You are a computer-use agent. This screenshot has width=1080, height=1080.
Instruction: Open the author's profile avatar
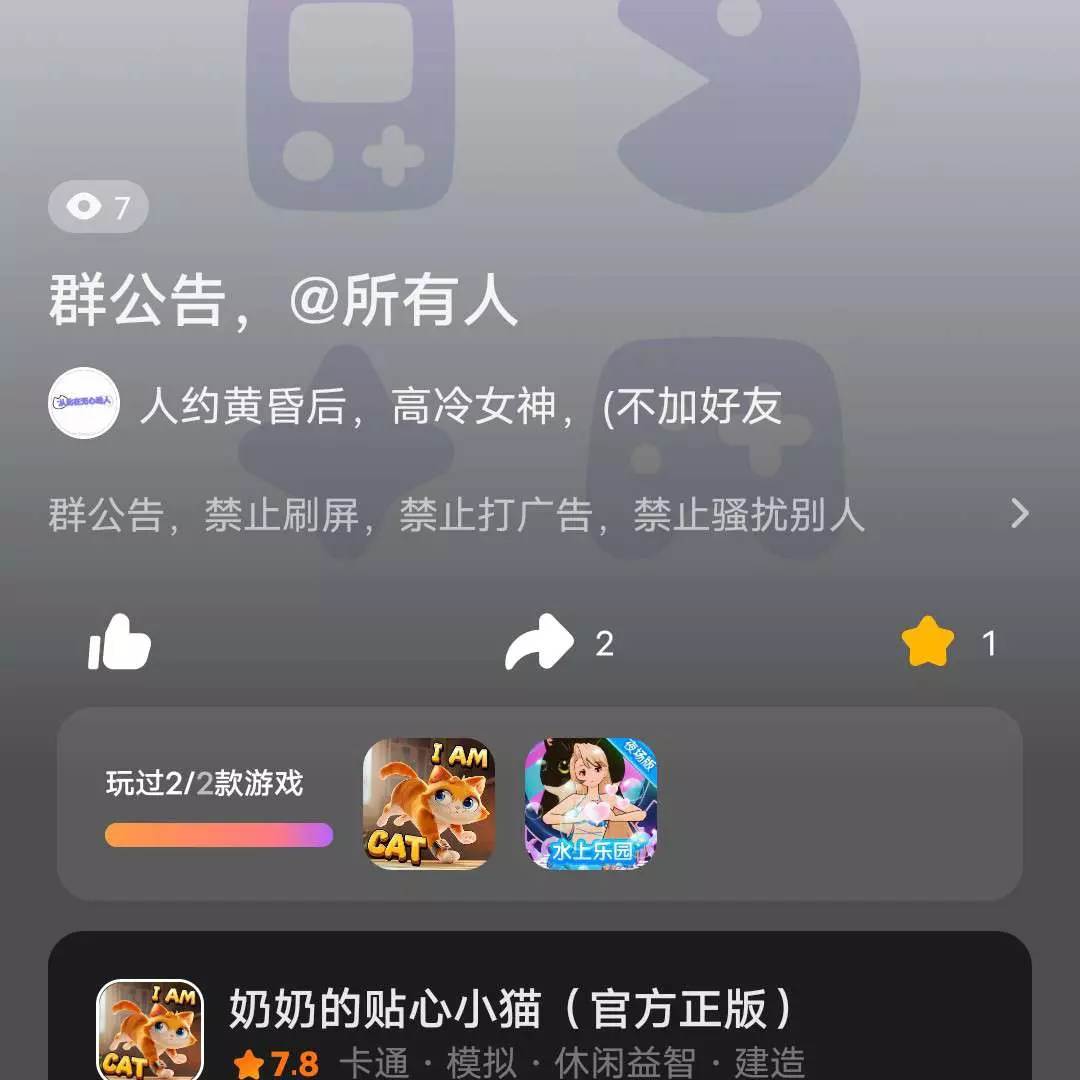tap(84, 404)
